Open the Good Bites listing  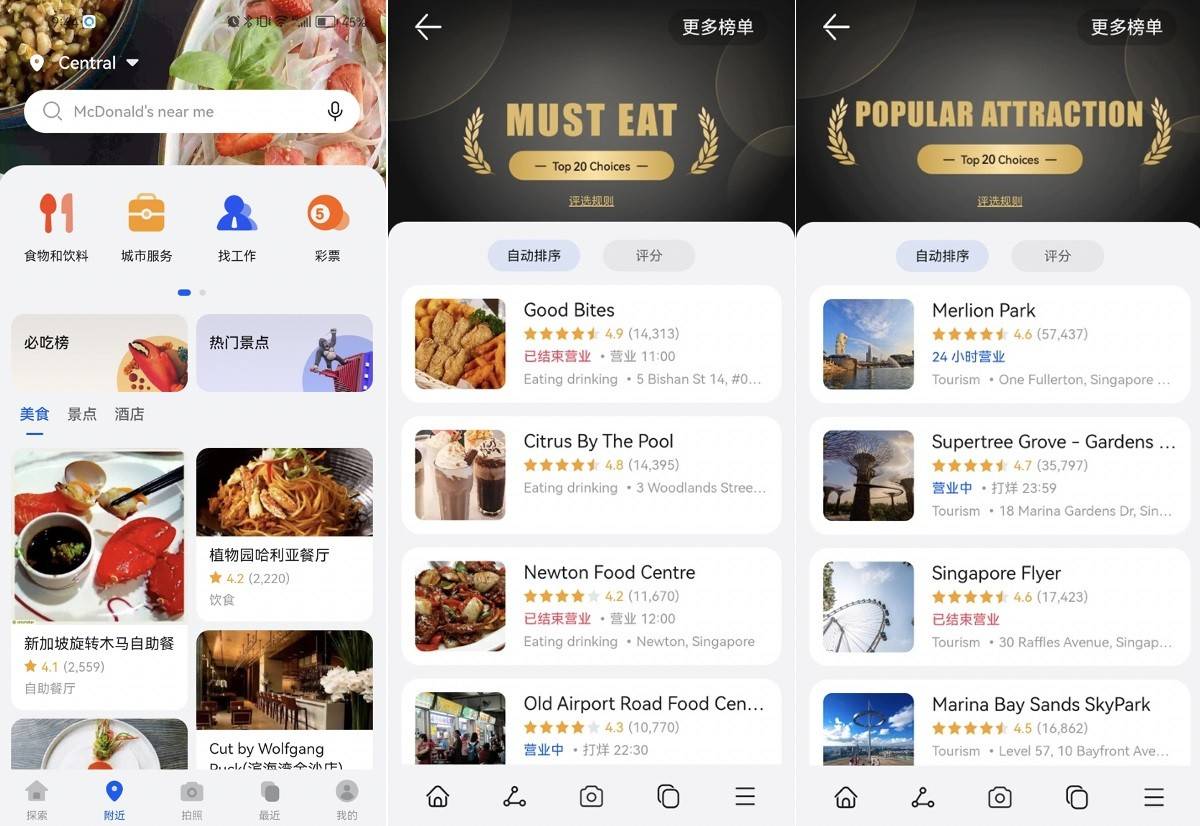(x=591, y=344)
